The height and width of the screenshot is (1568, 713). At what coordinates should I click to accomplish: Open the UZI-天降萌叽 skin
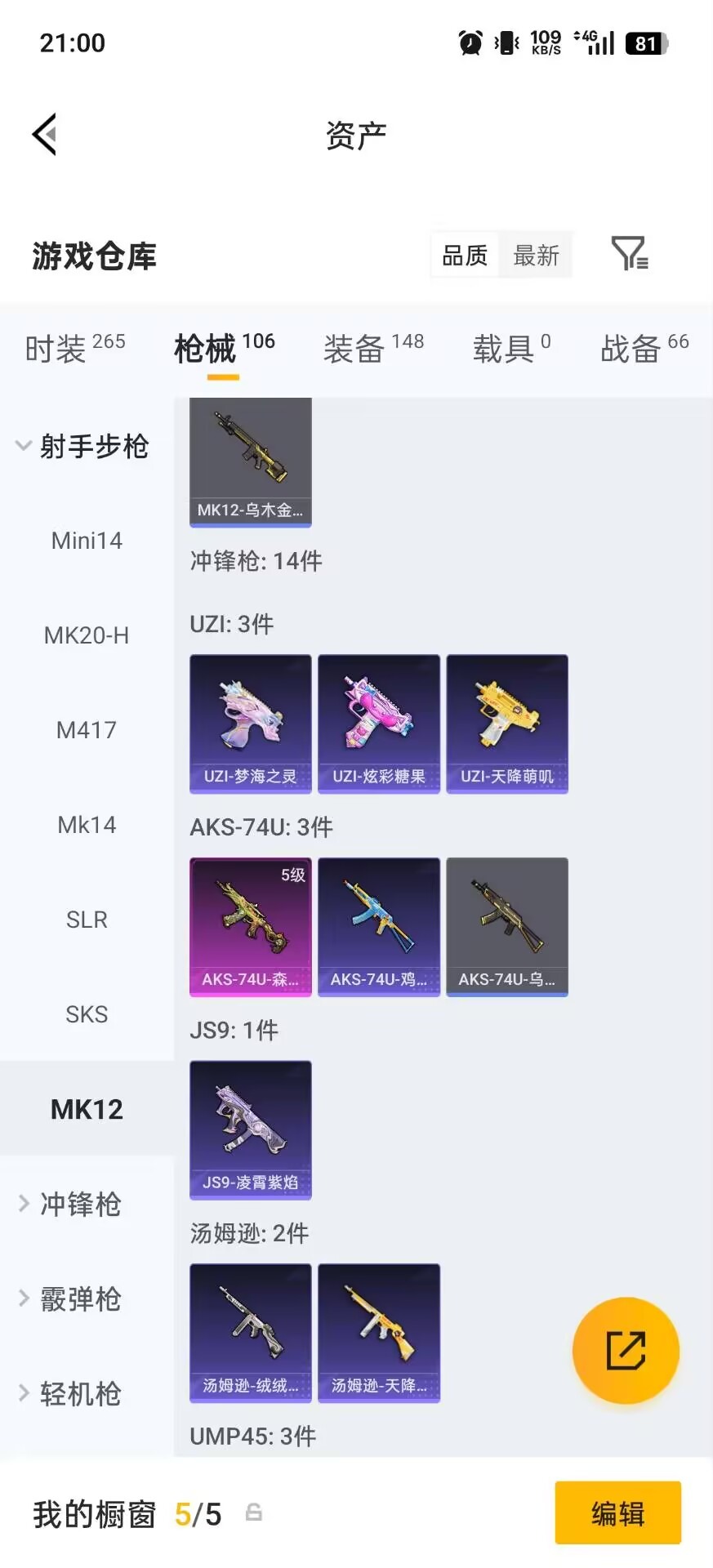[x=506, y=724]
